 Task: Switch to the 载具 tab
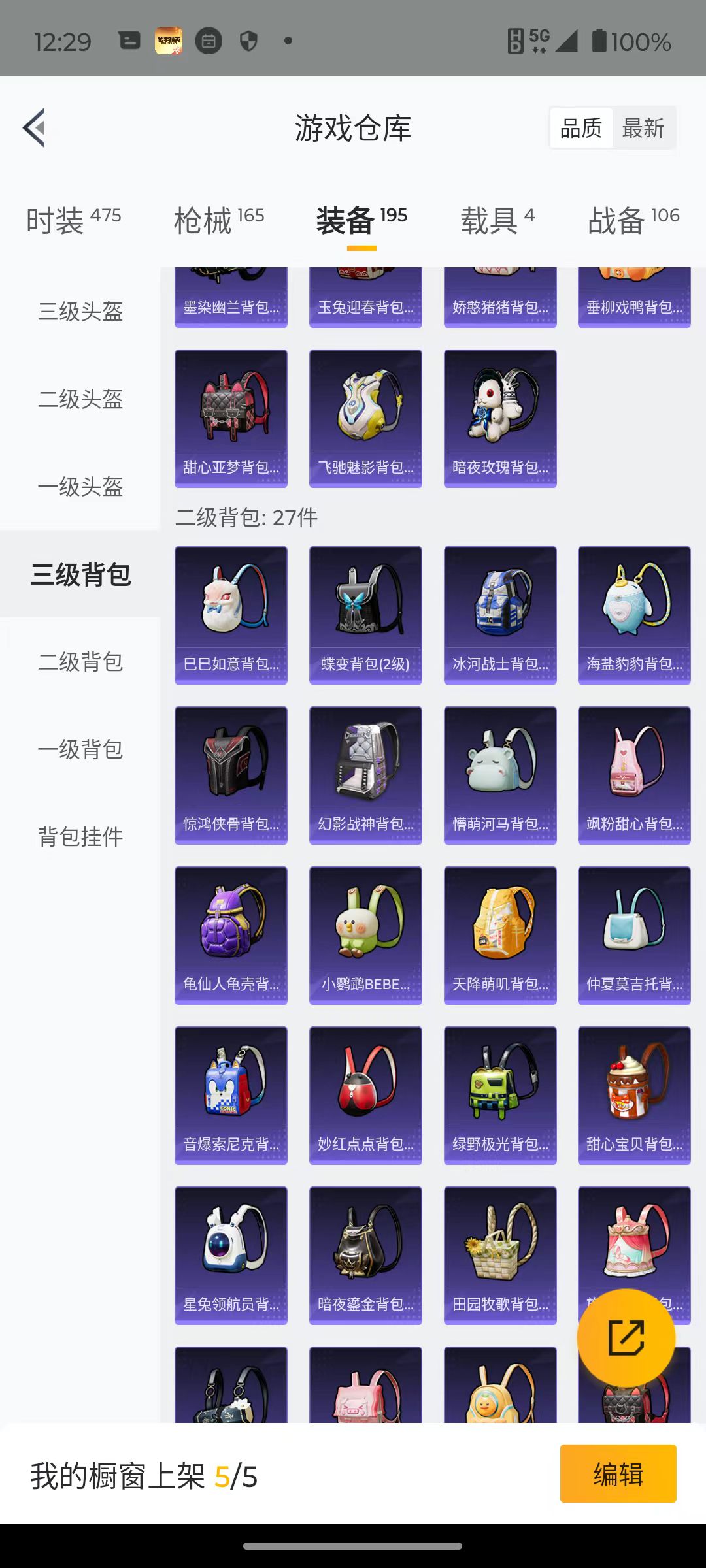[x=497, y=220]
